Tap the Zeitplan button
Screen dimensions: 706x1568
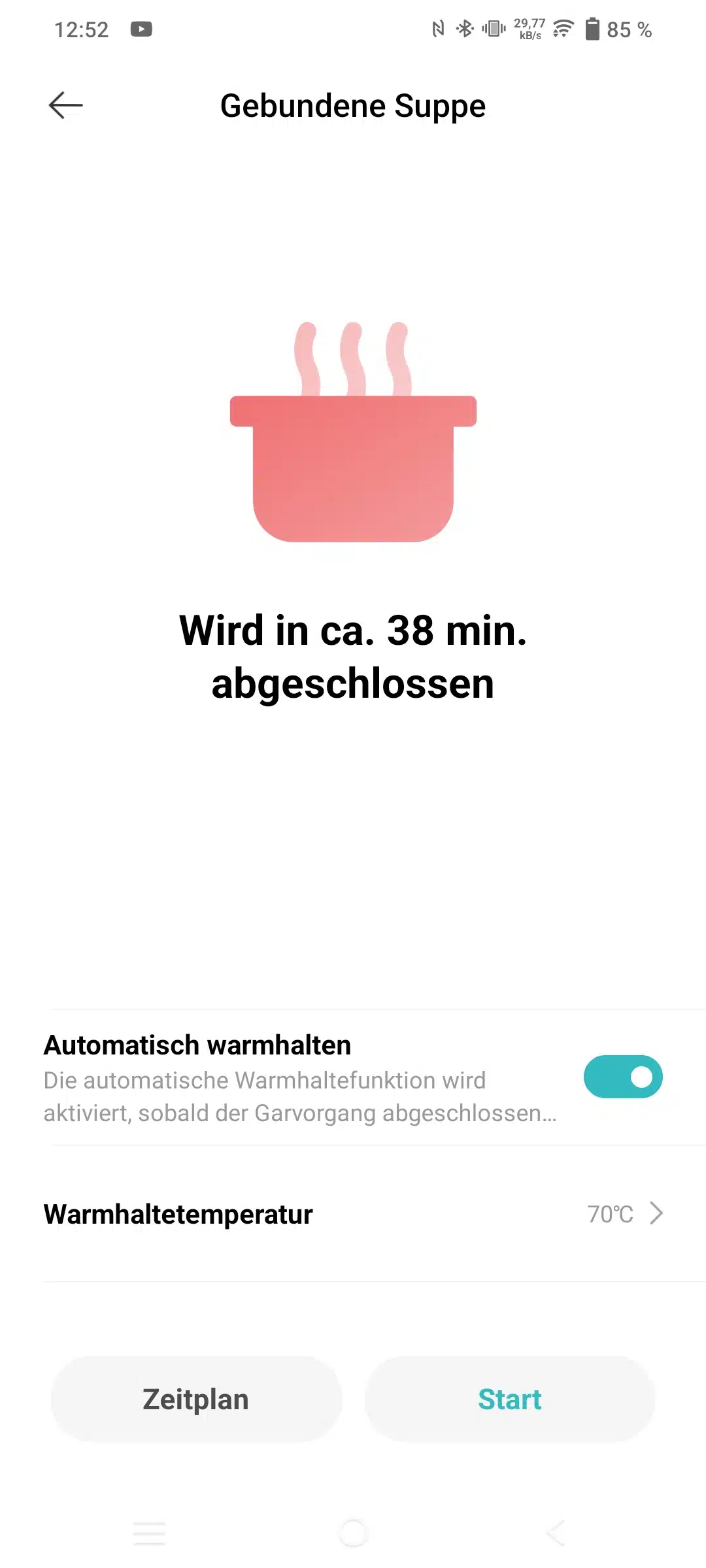coord(196,1399)
